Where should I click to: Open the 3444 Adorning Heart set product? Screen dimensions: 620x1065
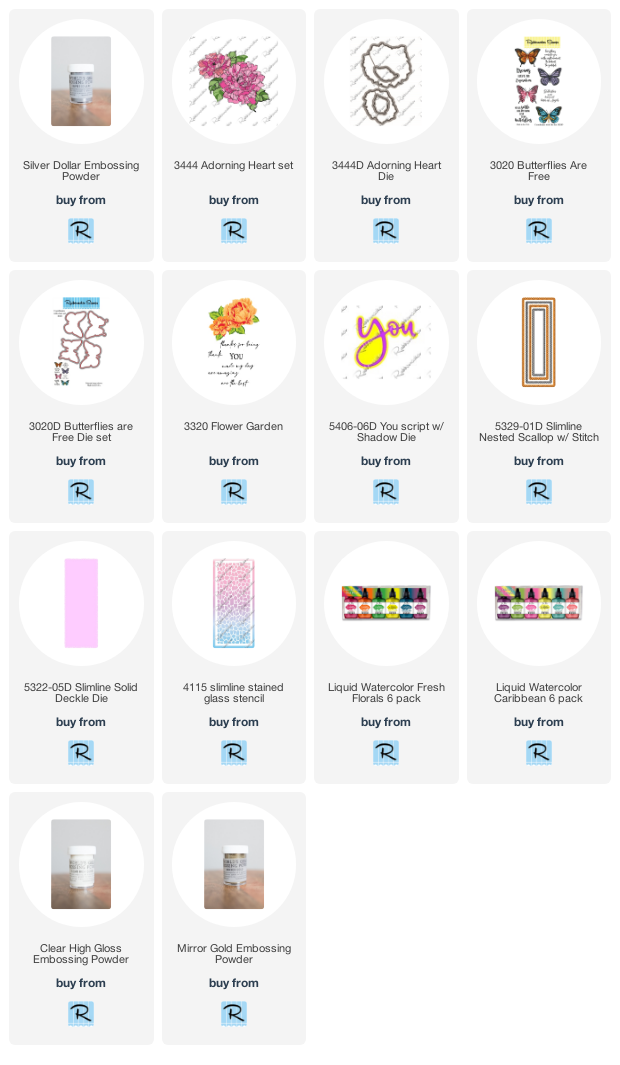[234, 165]
